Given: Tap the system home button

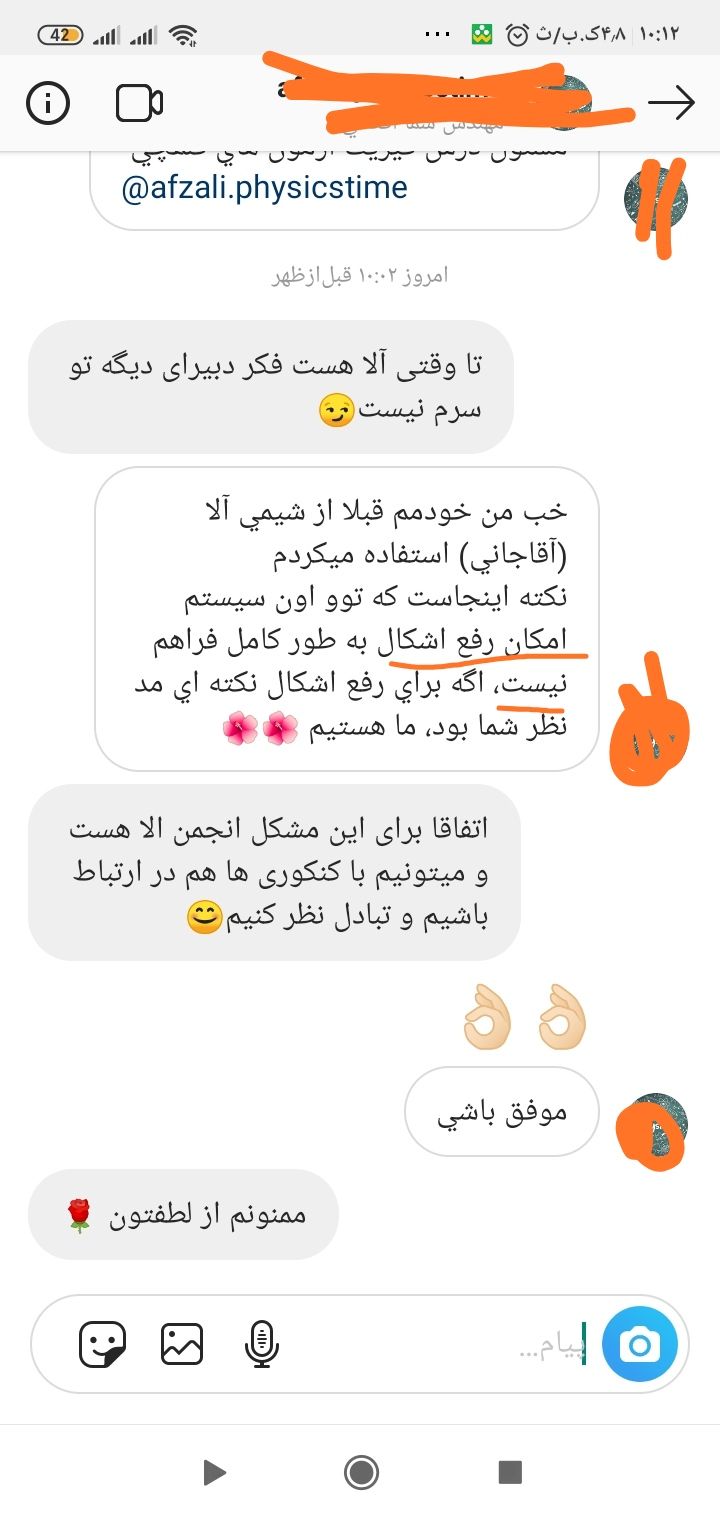Looking at the screenshot, I should pyautogui.click(x=360, y=1471).
